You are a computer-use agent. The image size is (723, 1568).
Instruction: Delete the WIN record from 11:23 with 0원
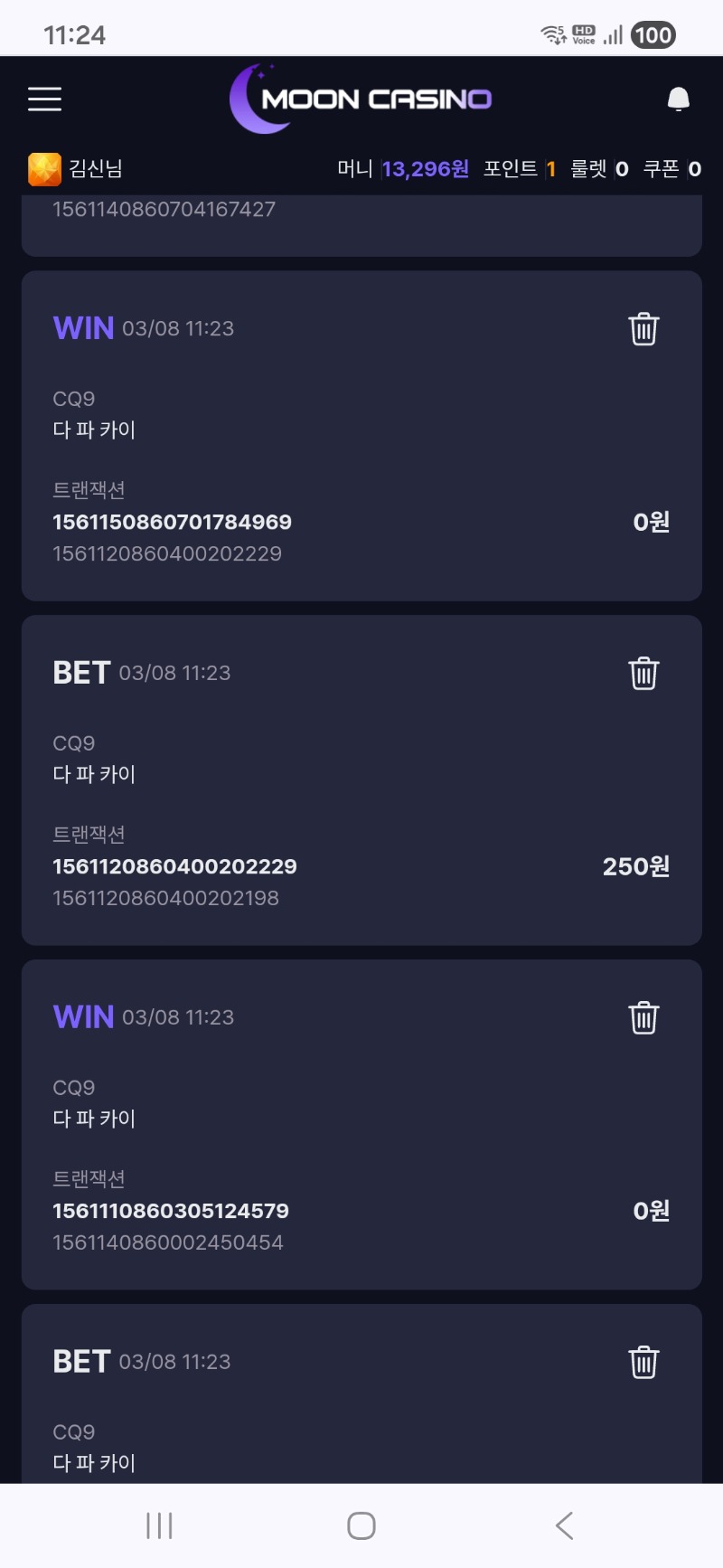point(643,329)
